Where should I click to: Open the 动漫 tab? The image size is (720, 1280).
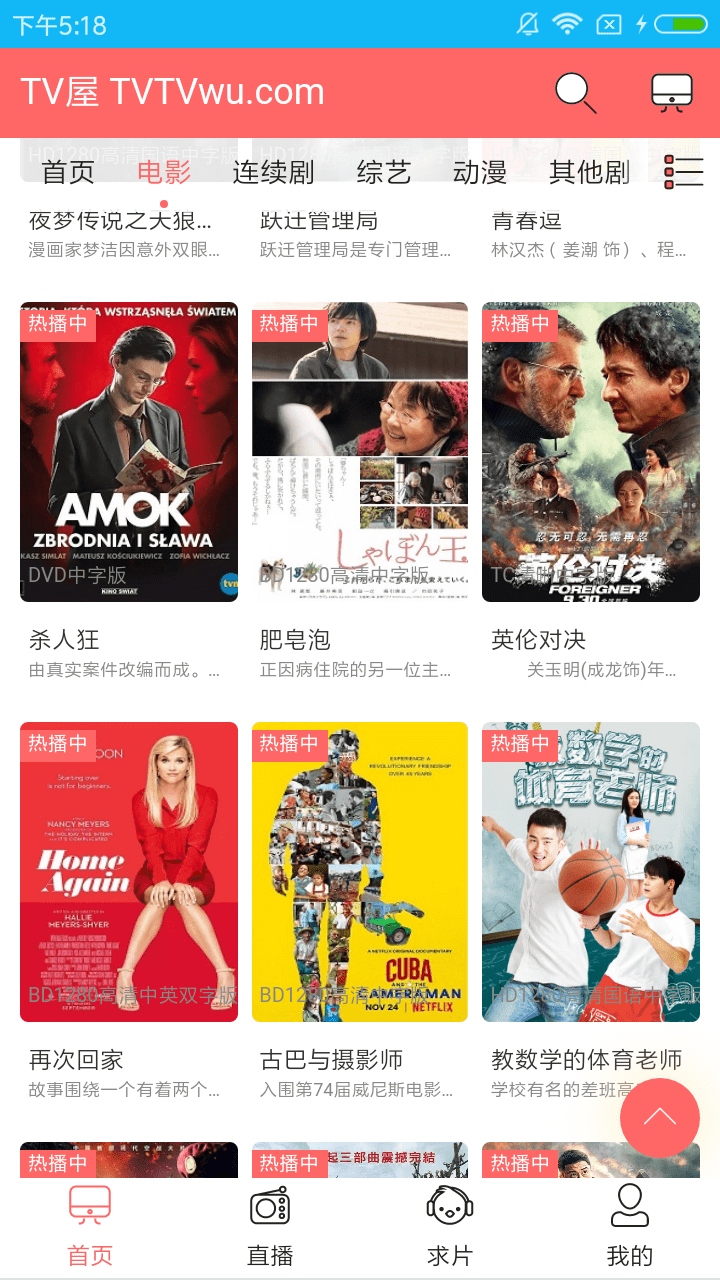pos(480,172)
